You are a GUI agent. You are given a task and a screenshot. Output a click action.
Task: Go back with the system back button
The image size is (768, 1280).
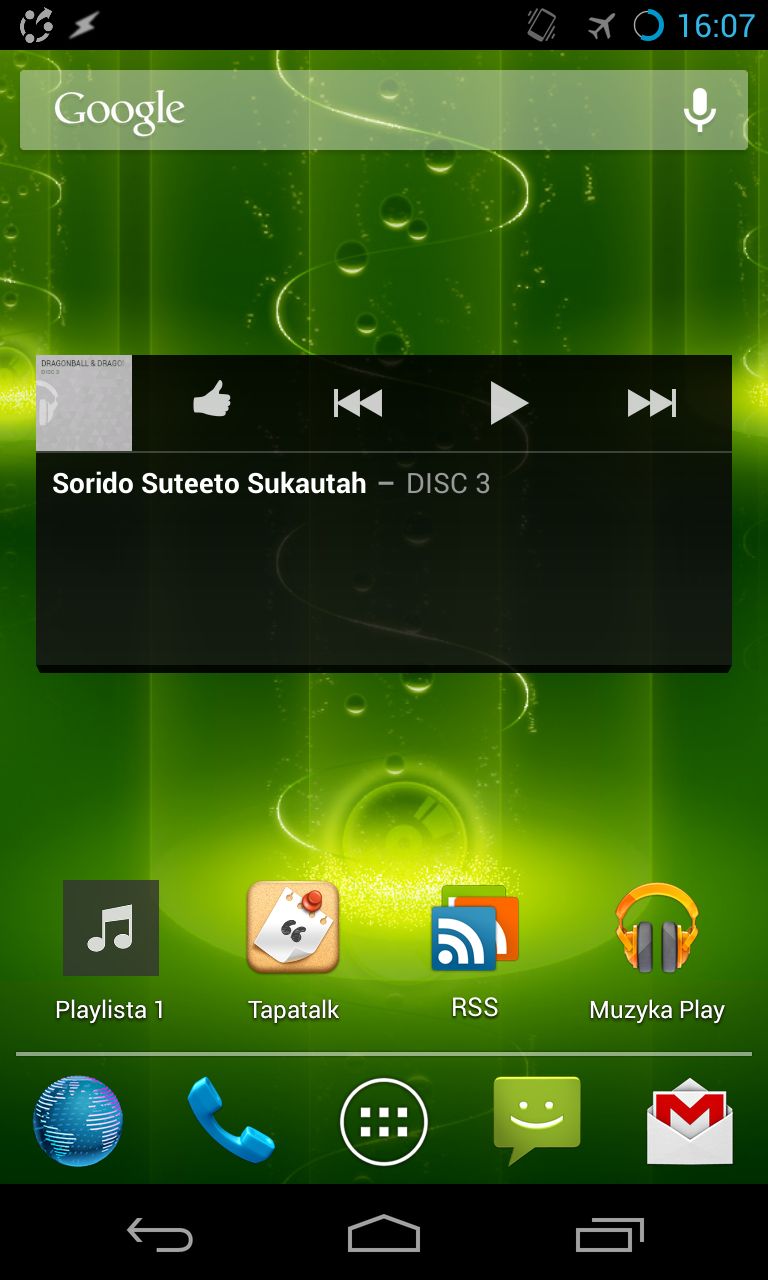point(160,1236)
